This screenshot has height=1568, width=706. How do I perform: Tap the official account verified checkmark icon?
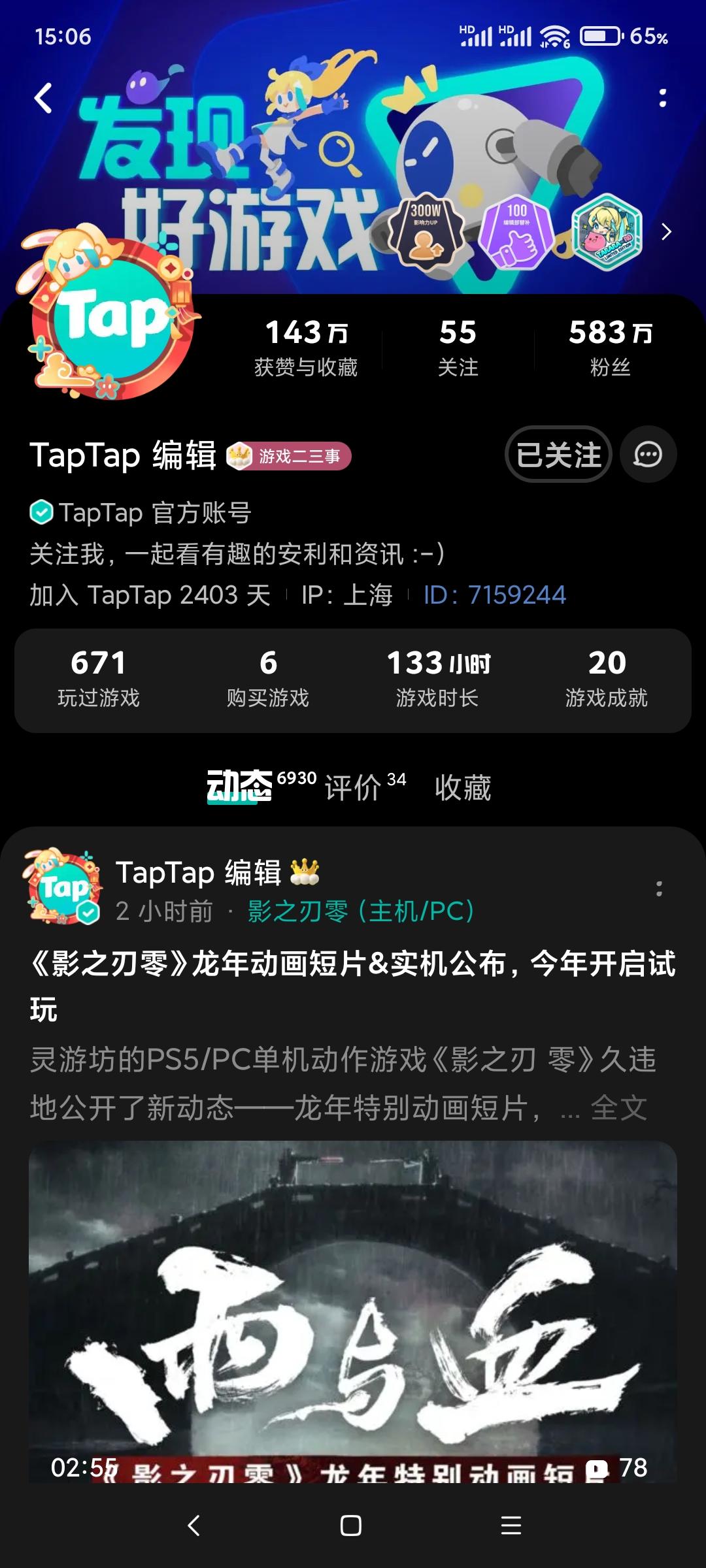(41, 513)
